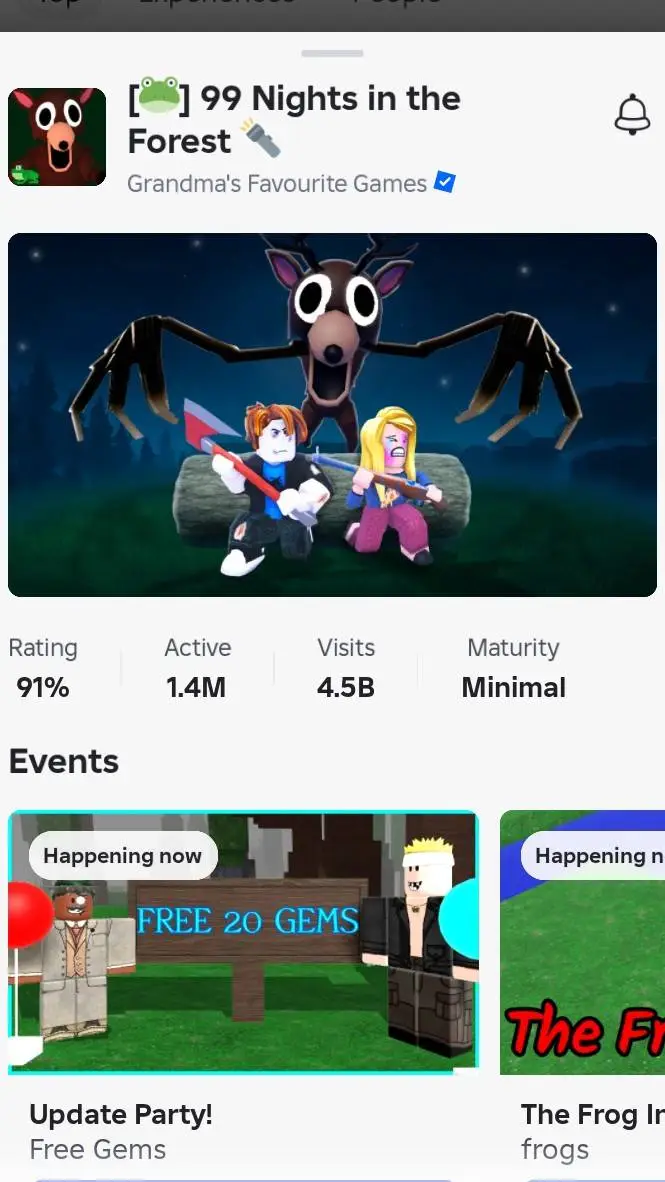Viewport: 665px width, 1182px height.
Task: Tap the sheet's top drag handle
Action: (x=332, y=53)
